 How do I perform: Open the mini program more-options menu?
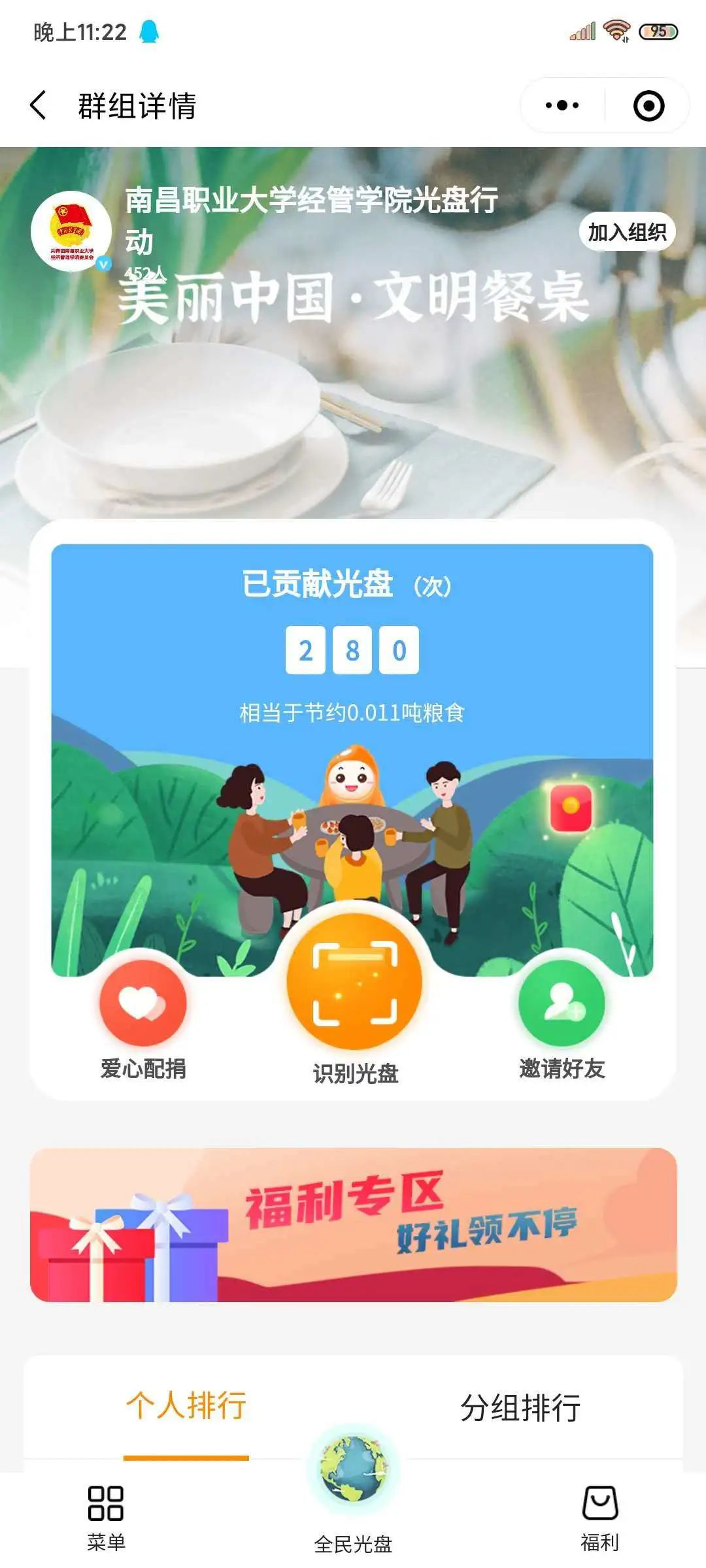(x=562, y=105)
